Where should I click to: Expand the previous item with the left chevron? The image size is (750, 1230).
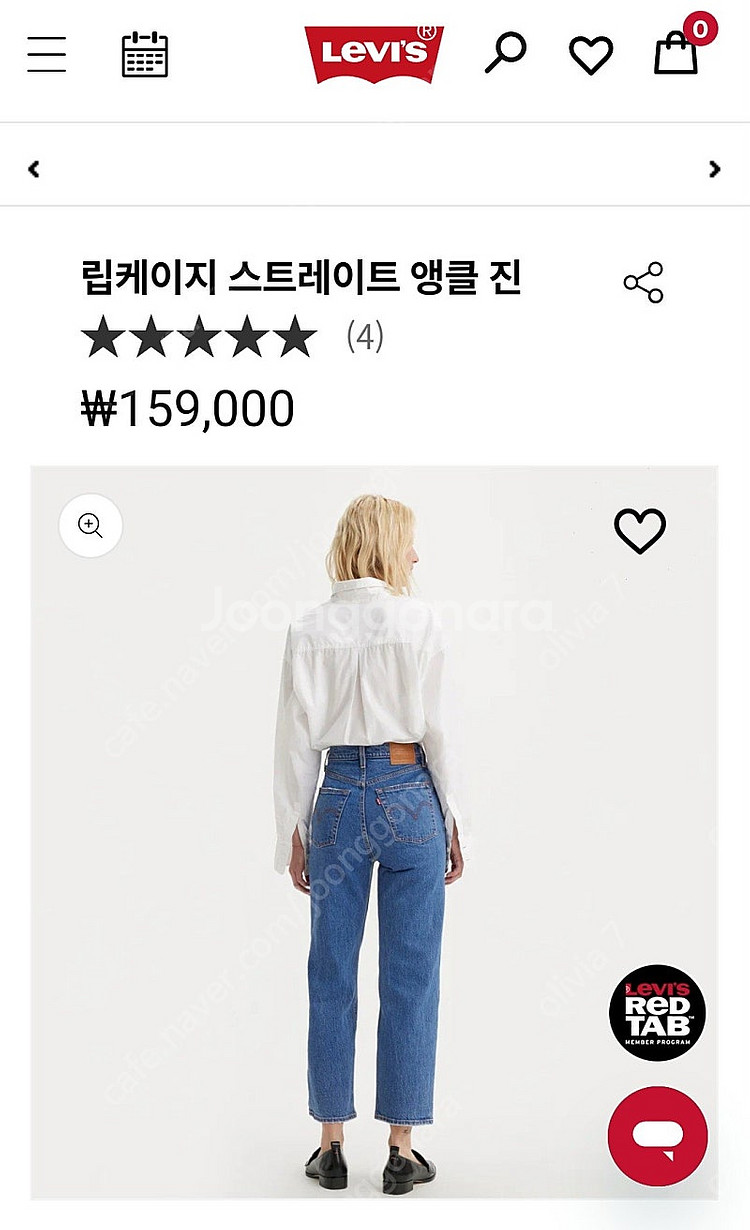point(33,167)
